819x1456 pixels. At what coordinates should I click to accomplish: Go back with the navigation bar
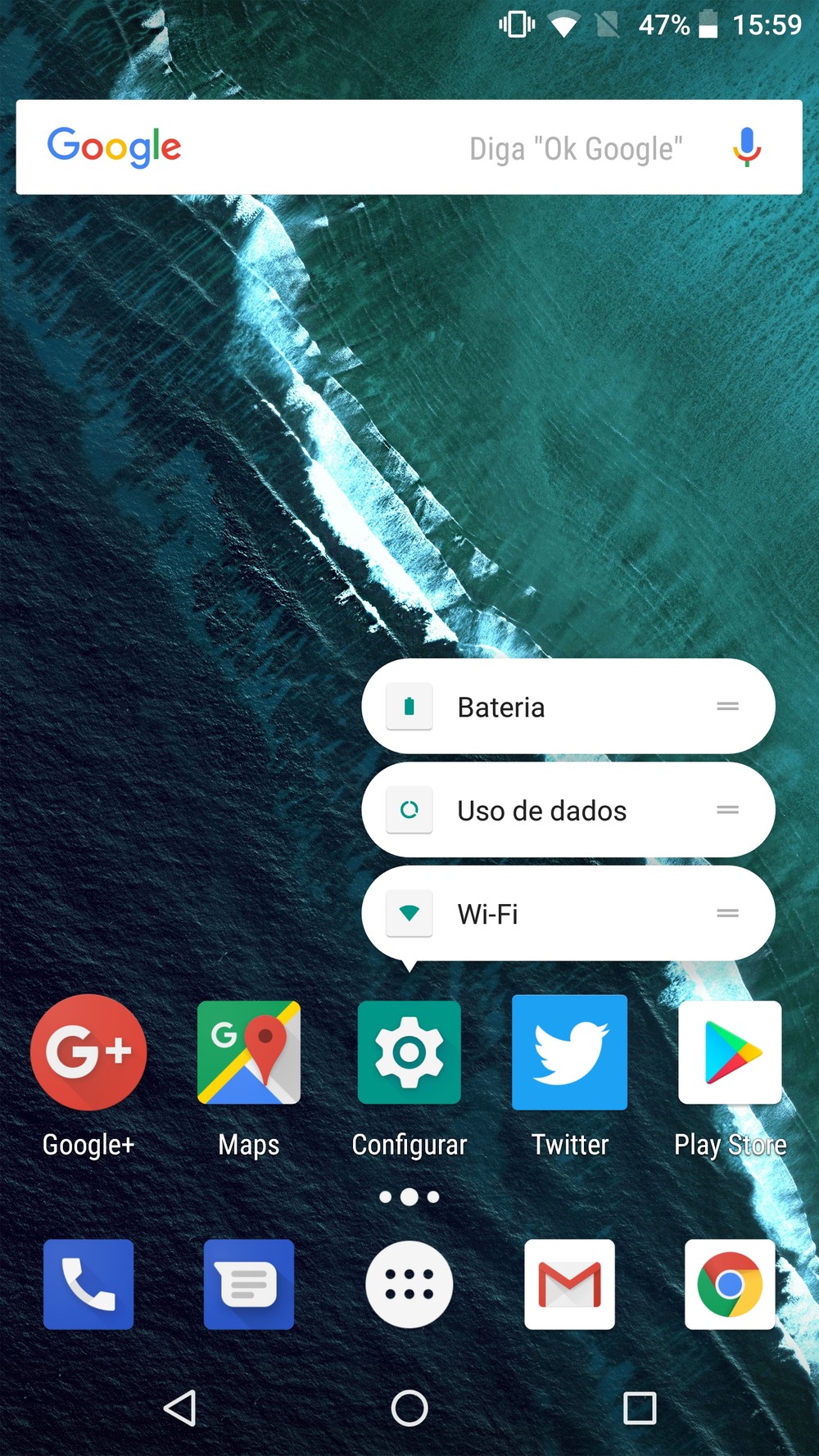[180, 1408]
